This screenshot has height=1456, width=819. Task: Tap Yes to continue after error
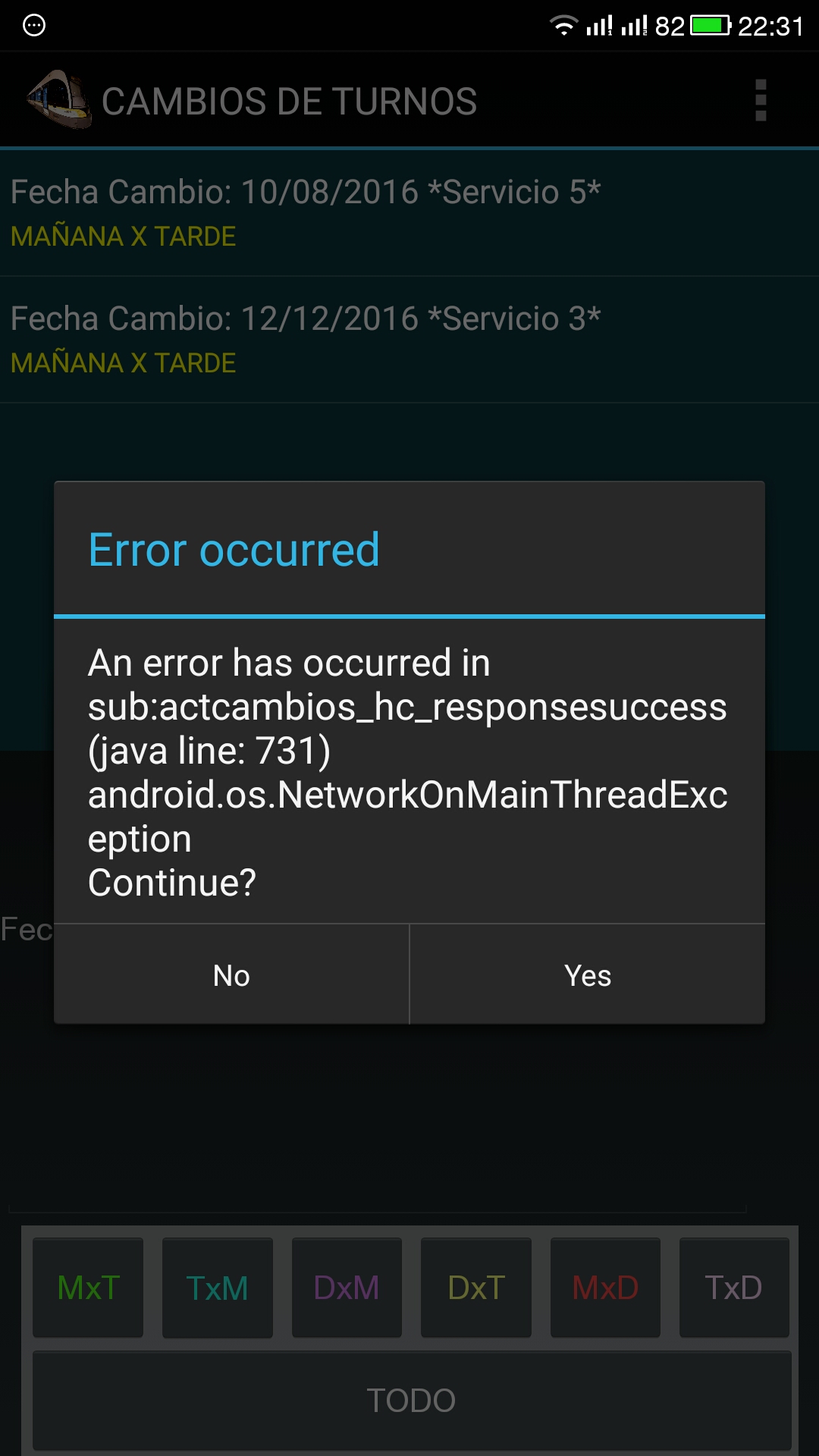pos(587,975)
